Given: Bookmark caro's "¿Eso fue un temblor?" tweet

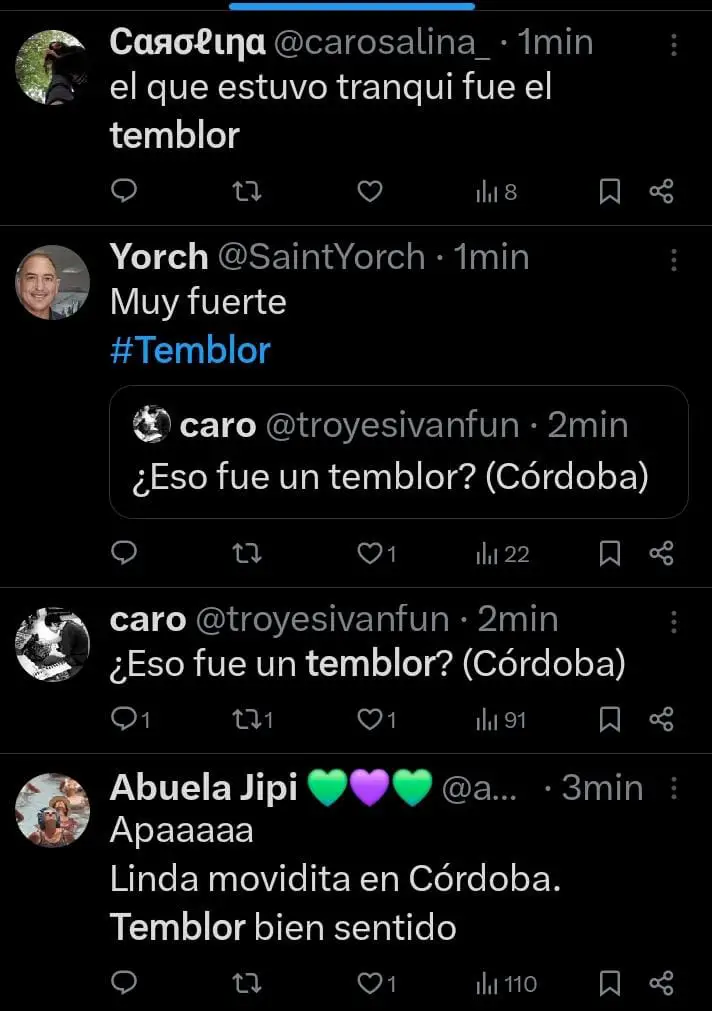Looking at the screenshot, I should [609, 719].
